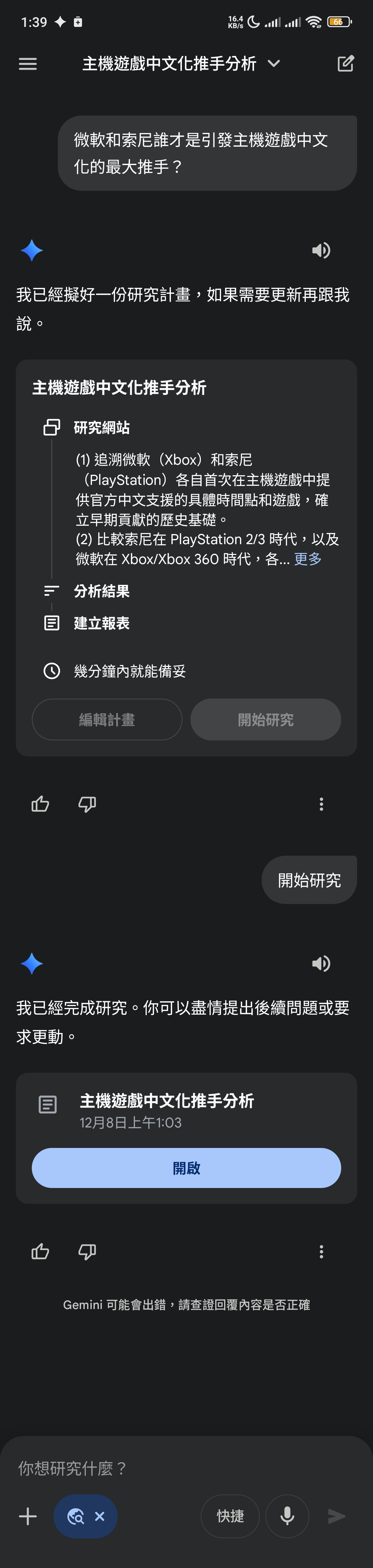Expand the research plan via 更多 link
373x1568 pixels.
(x=308, y=559)
